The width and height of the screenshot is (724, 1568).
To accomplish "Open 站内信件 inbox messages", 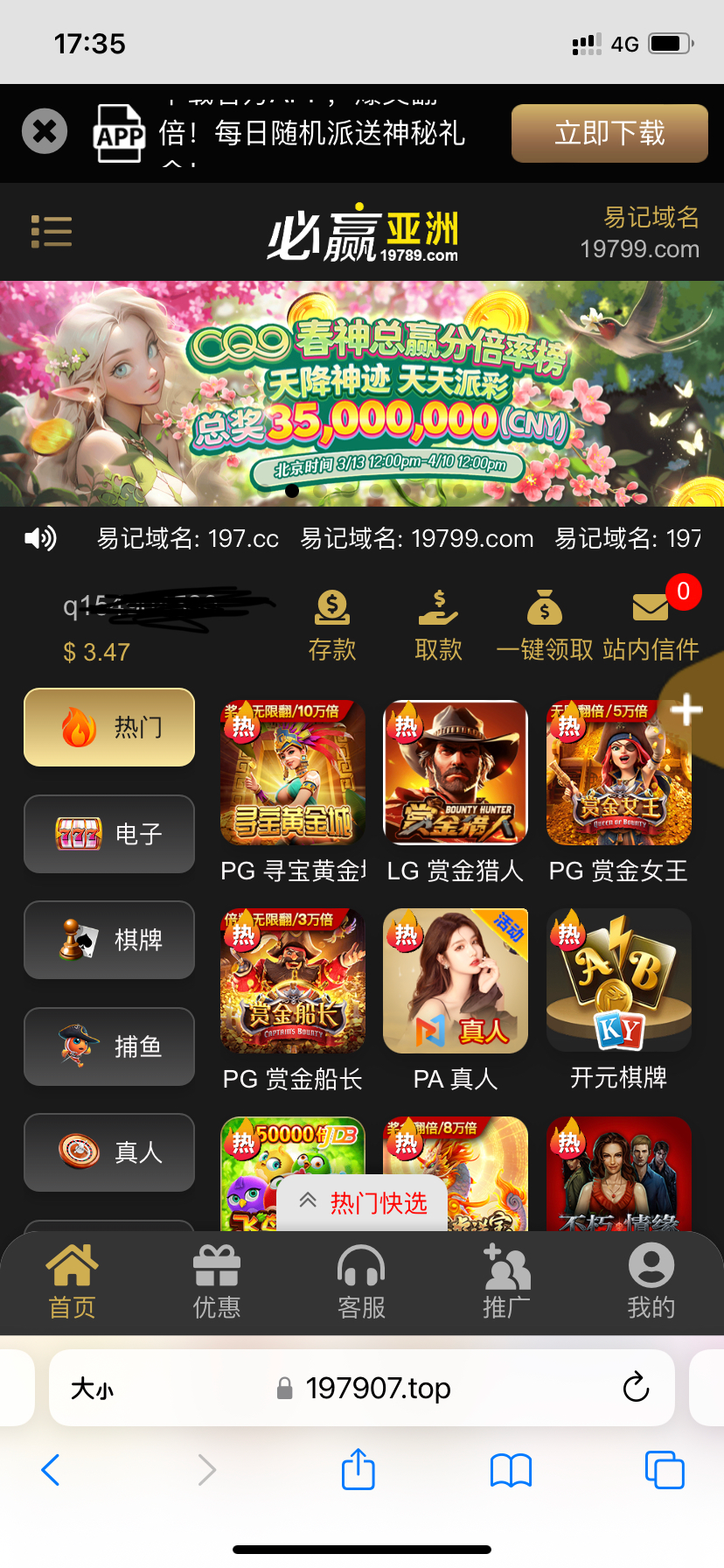I will pos(651,625).
